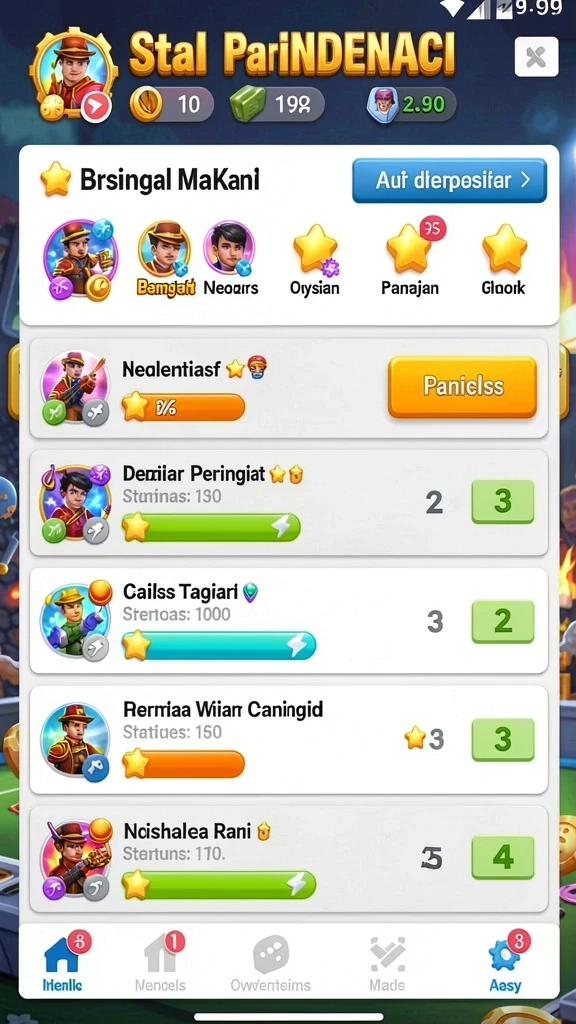Open the Rermiaa Wiiarr Caningid row
The image size is (576, 1024).
pos(289,739)
